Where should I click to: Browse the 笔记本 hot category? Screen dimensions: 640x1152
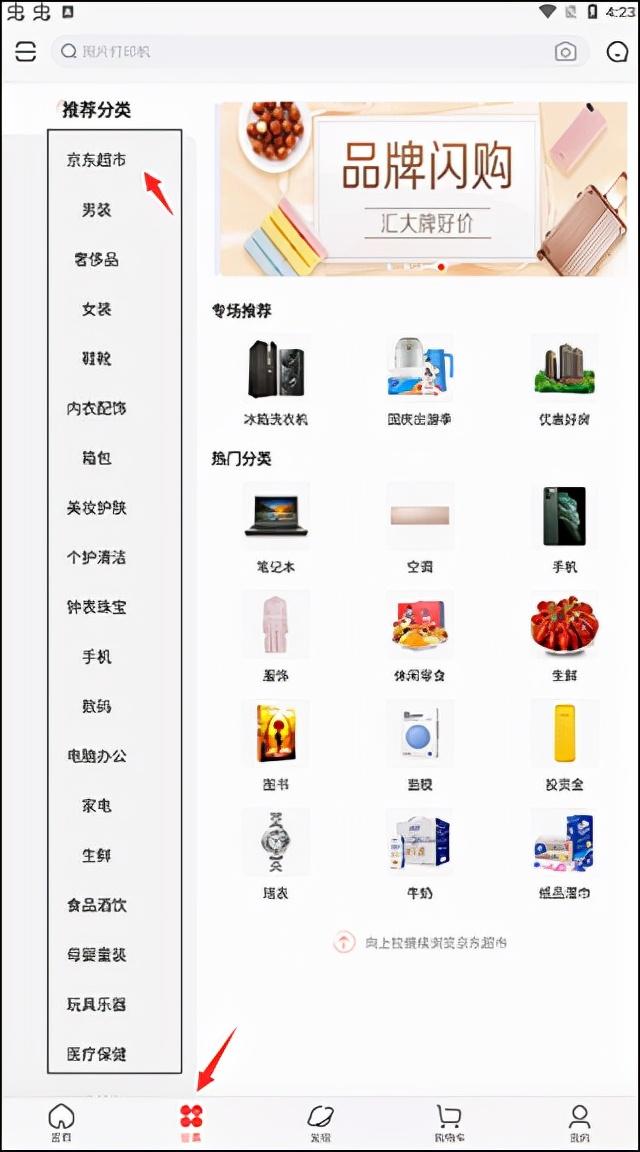276,527
